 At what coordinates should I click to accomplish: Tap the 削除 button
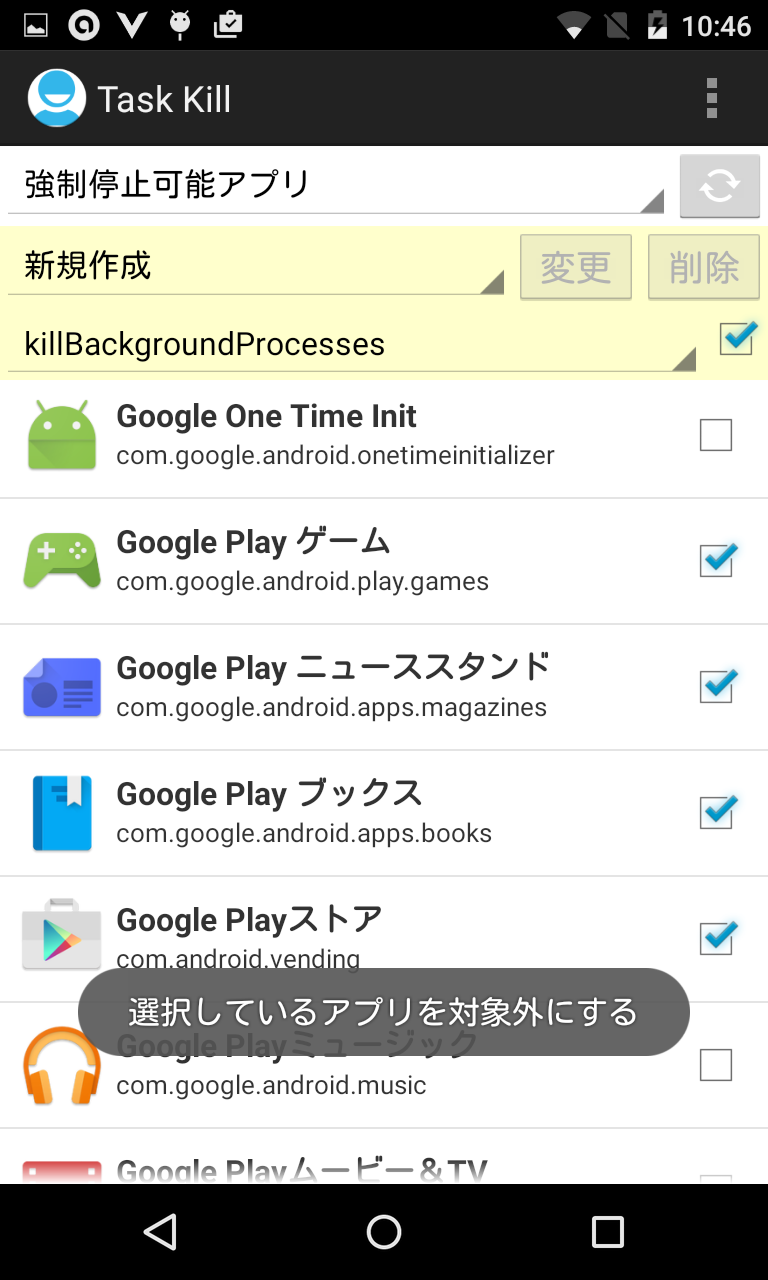point(704,267)
